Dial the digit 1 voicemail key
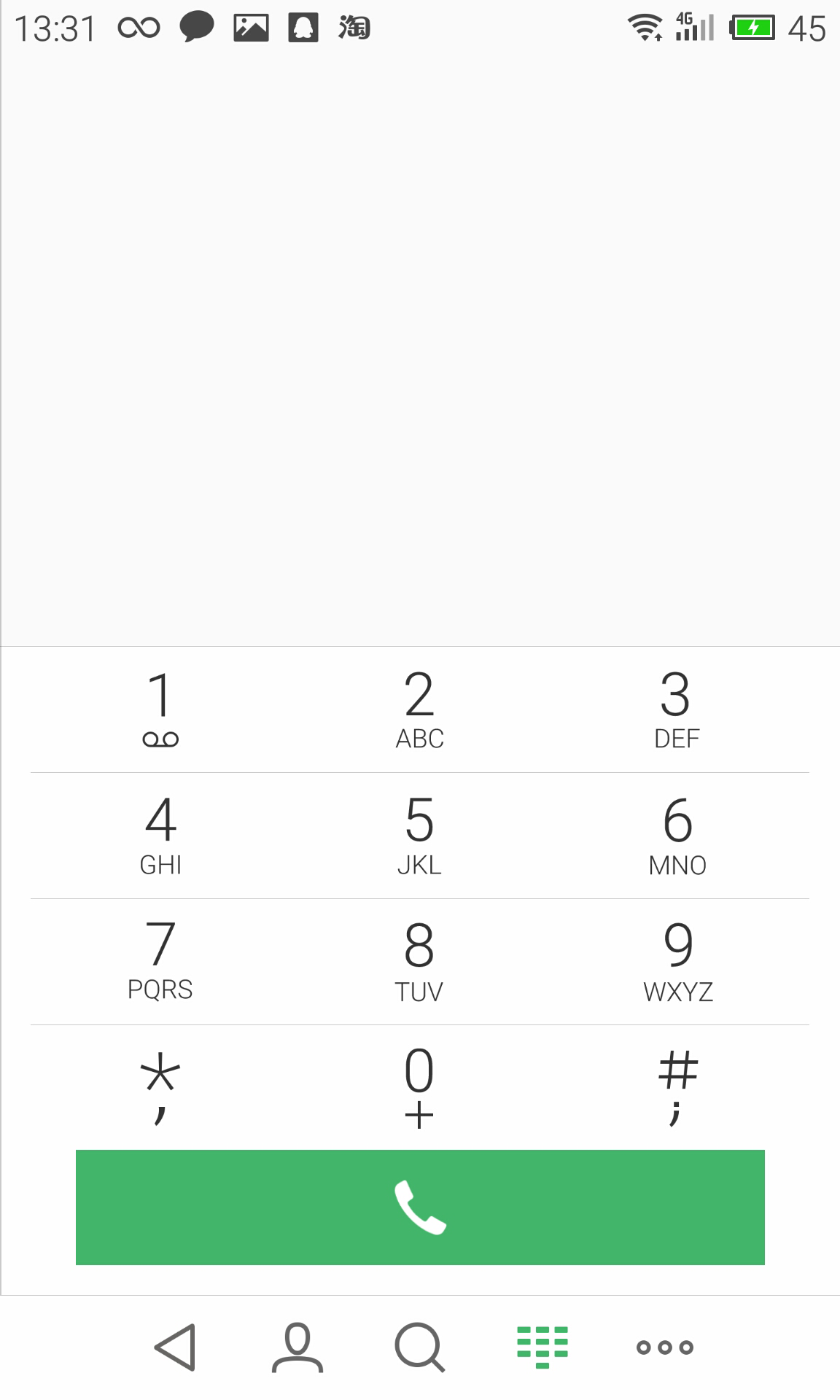 160,709
